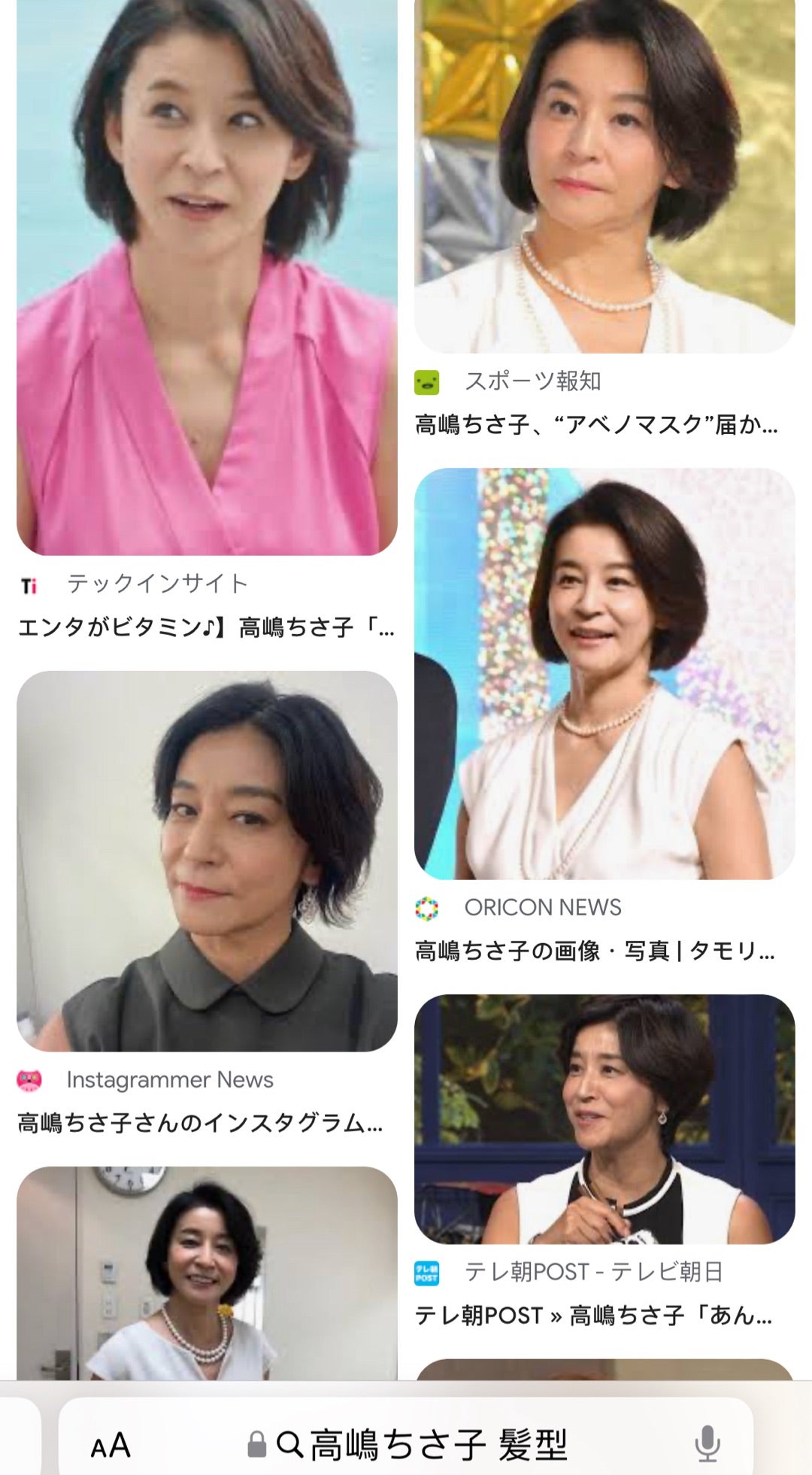Open the テレ朝POST » 高嶋ちさ子 title link
812x1475 pixels.
[x=594, y=1316]
